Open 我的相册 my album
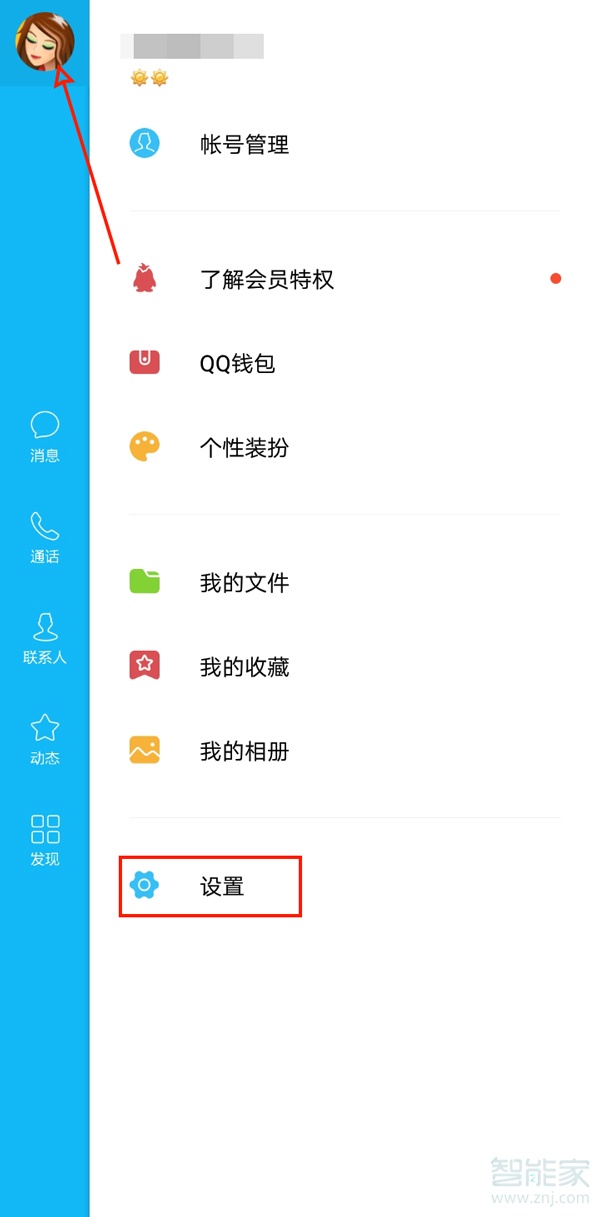The height and width of the screenshot is (1217, 600). coord(244,751)
